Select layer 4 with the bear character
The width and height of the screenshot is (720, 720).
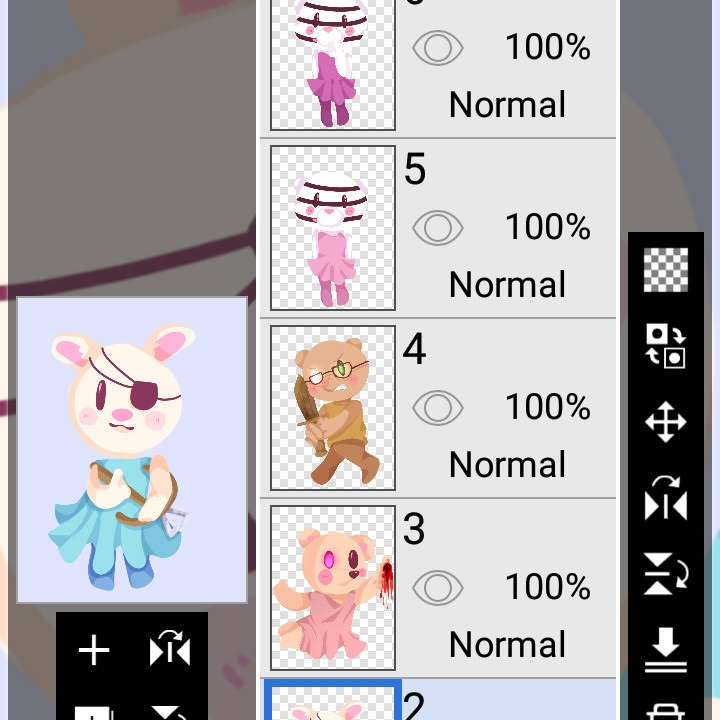(x=333, y=408)
